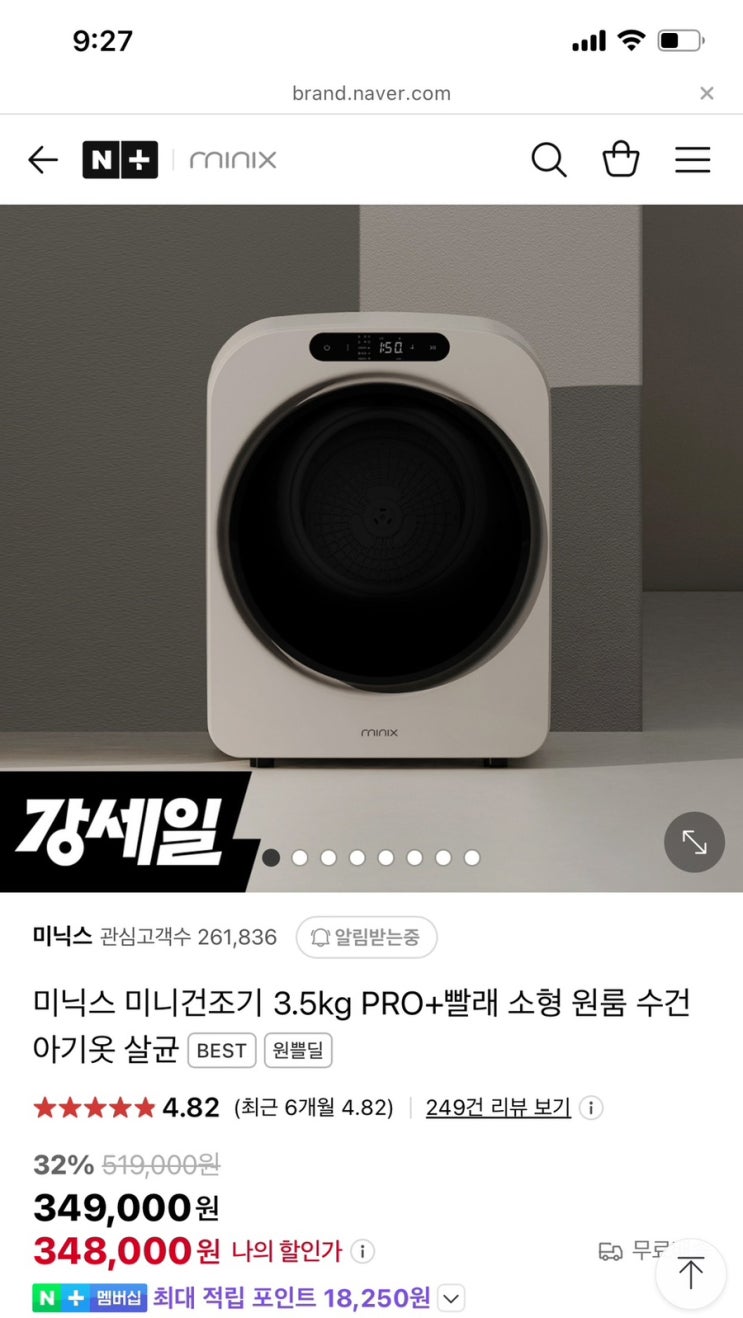The image size is (743, 1318).
Task: Open the hamburger menu
Action: click(692, 160)
